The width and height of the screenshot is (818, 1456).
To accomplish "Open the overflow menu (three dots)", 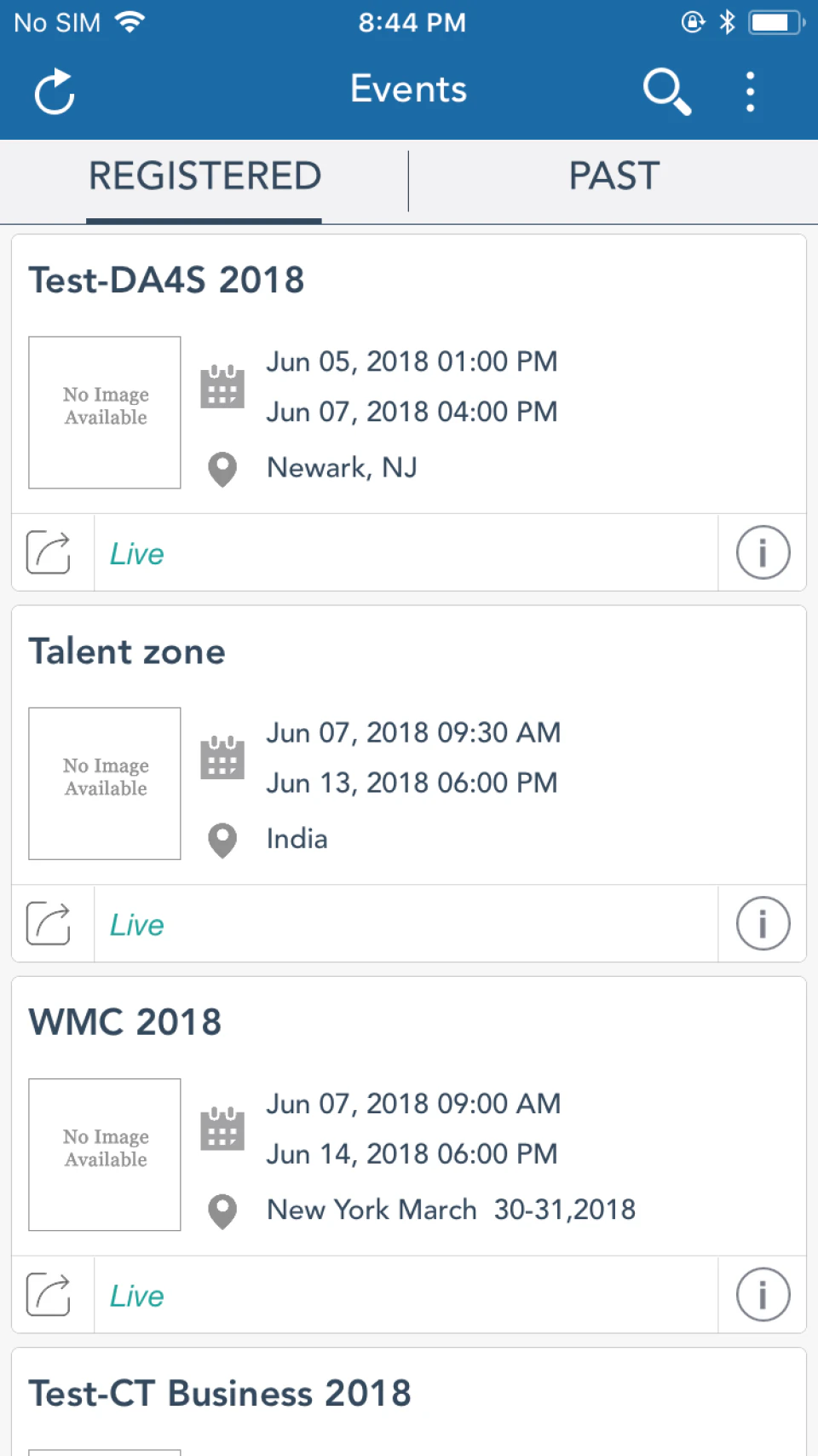I will click(750, 90).
